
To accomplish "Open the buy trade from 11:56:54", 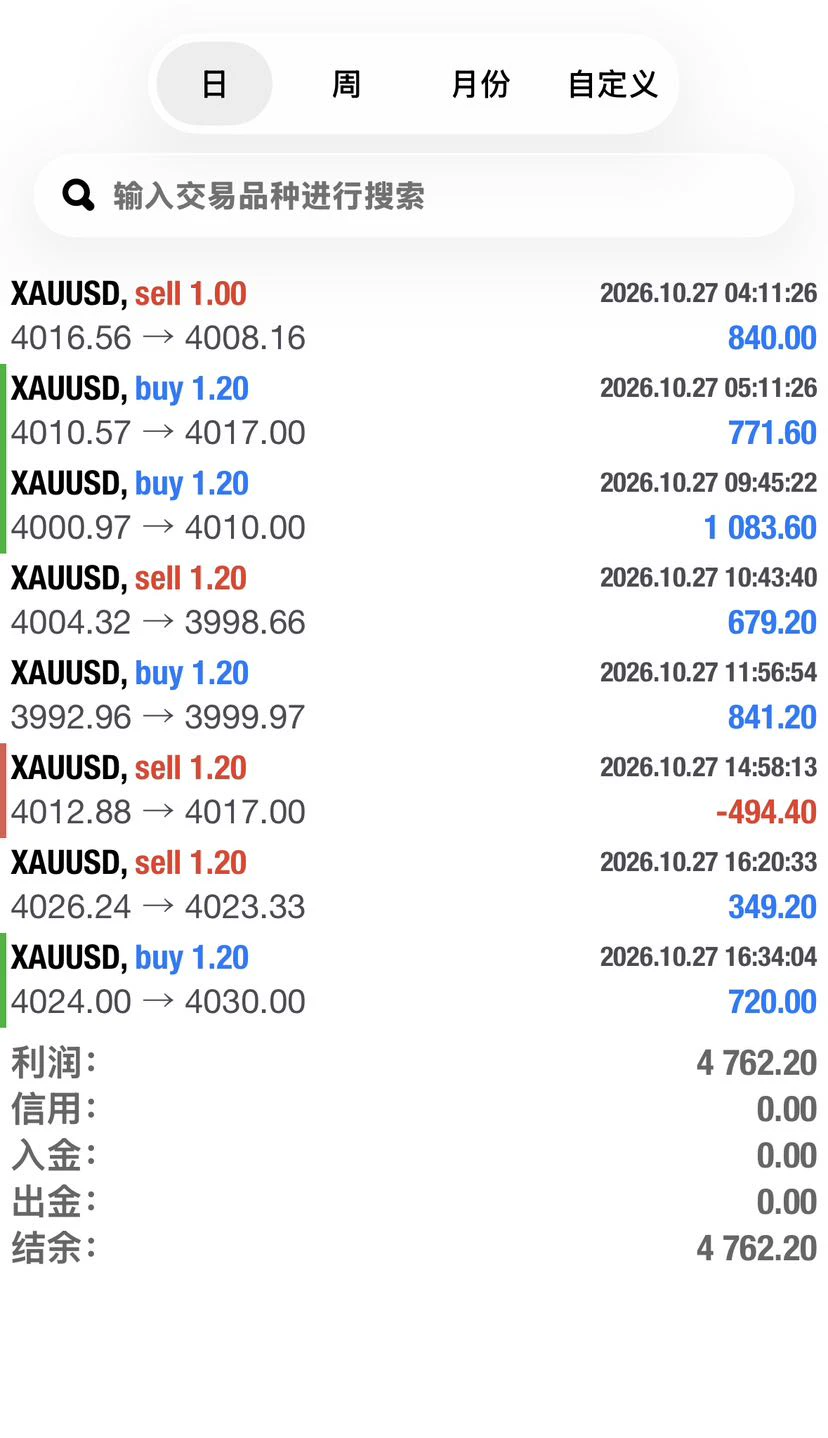I will (x=414, y=695).
